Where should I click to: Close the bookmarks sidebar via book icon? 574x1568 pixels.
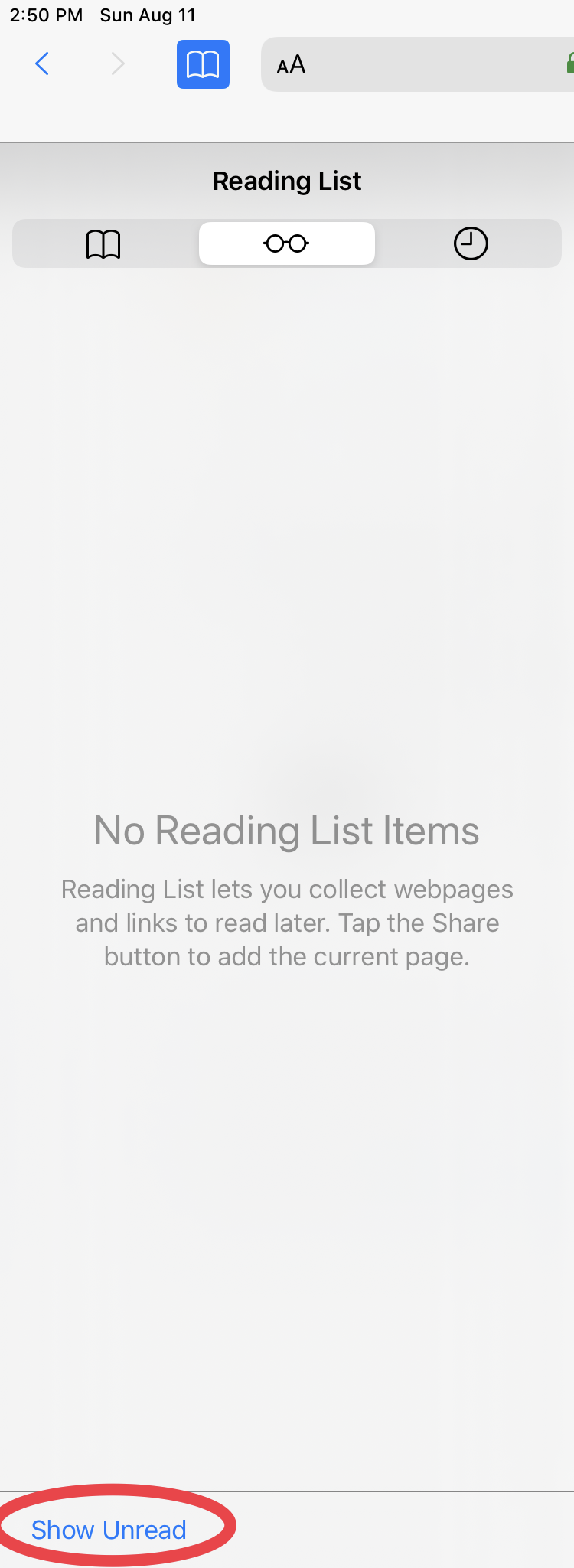click(203, 64)
